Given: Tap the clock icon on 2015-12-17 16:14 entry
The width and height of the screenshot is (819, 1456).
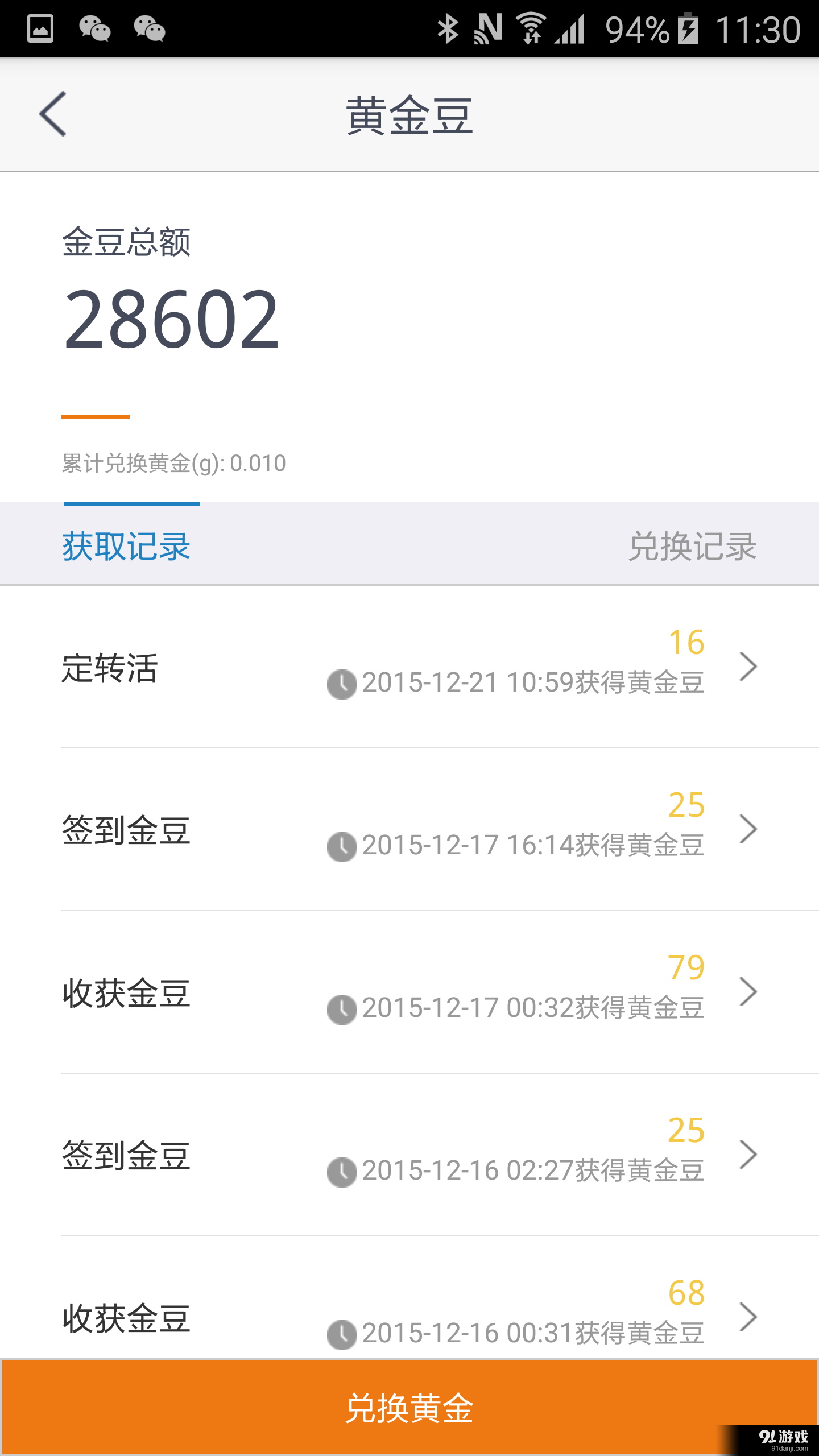Looking at the screenshot, I should 342,847.
